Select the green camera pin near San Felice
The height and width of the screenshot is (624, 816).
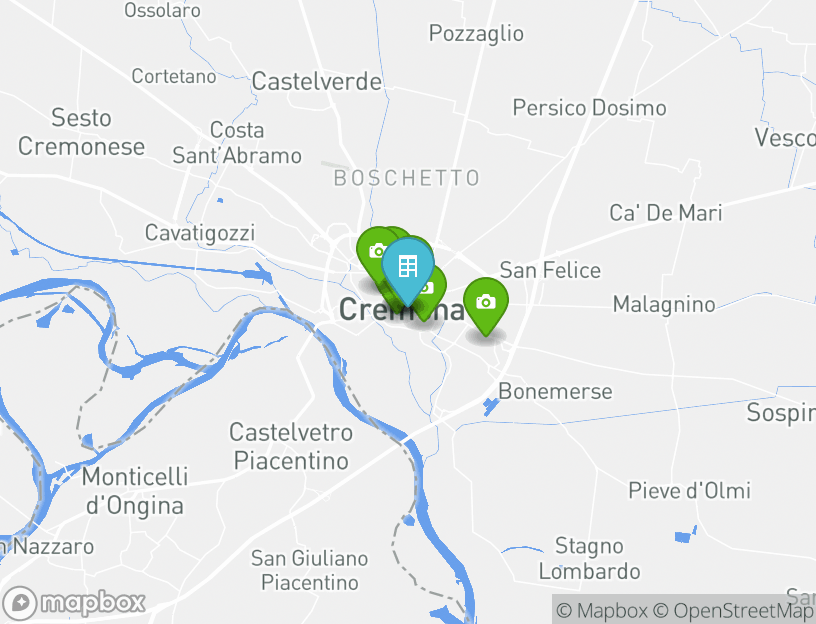point(486,302)
